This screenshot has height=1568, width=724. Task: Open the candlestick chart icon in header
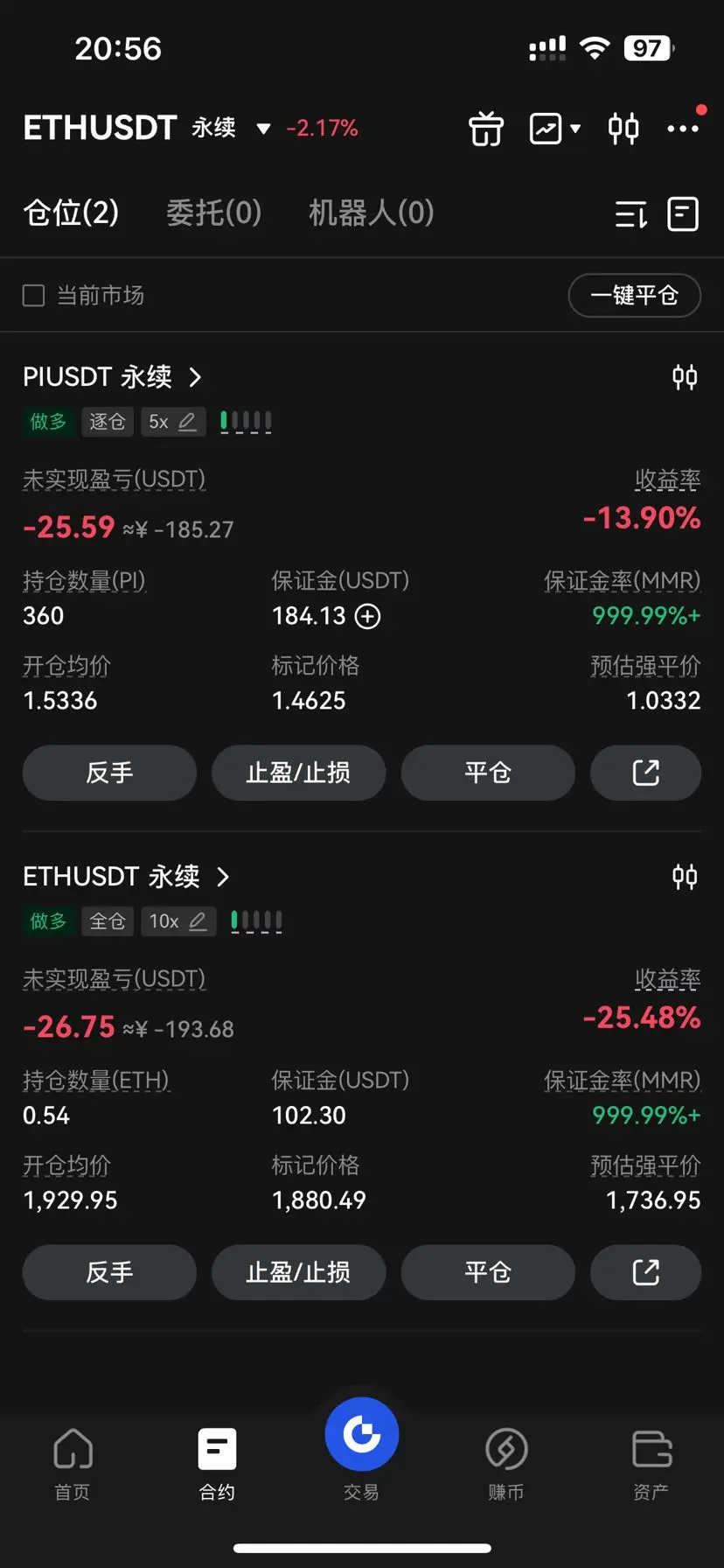(x=623, y=129)
